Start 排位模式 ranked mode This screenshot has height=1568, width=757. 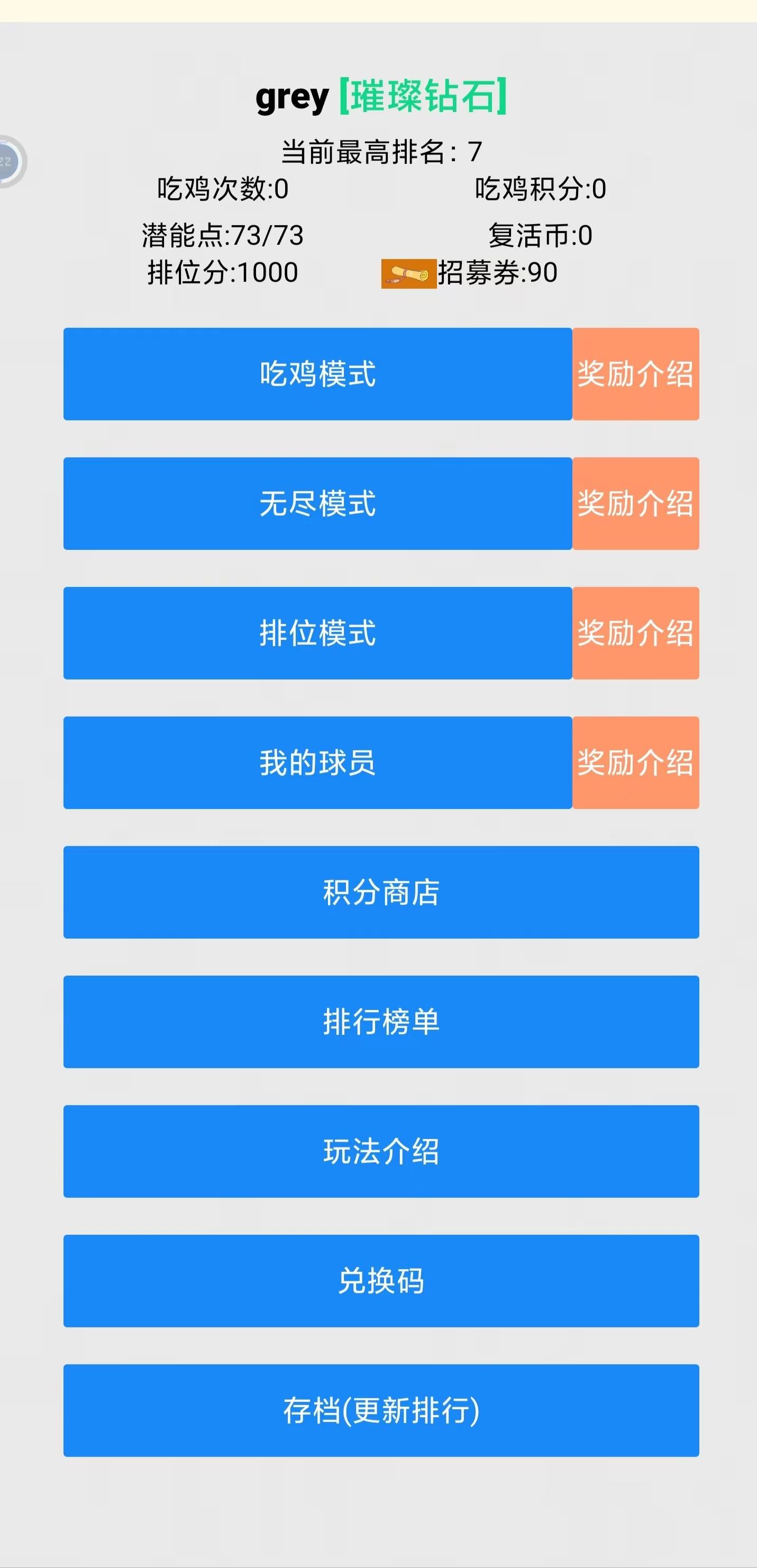[317, 633]
